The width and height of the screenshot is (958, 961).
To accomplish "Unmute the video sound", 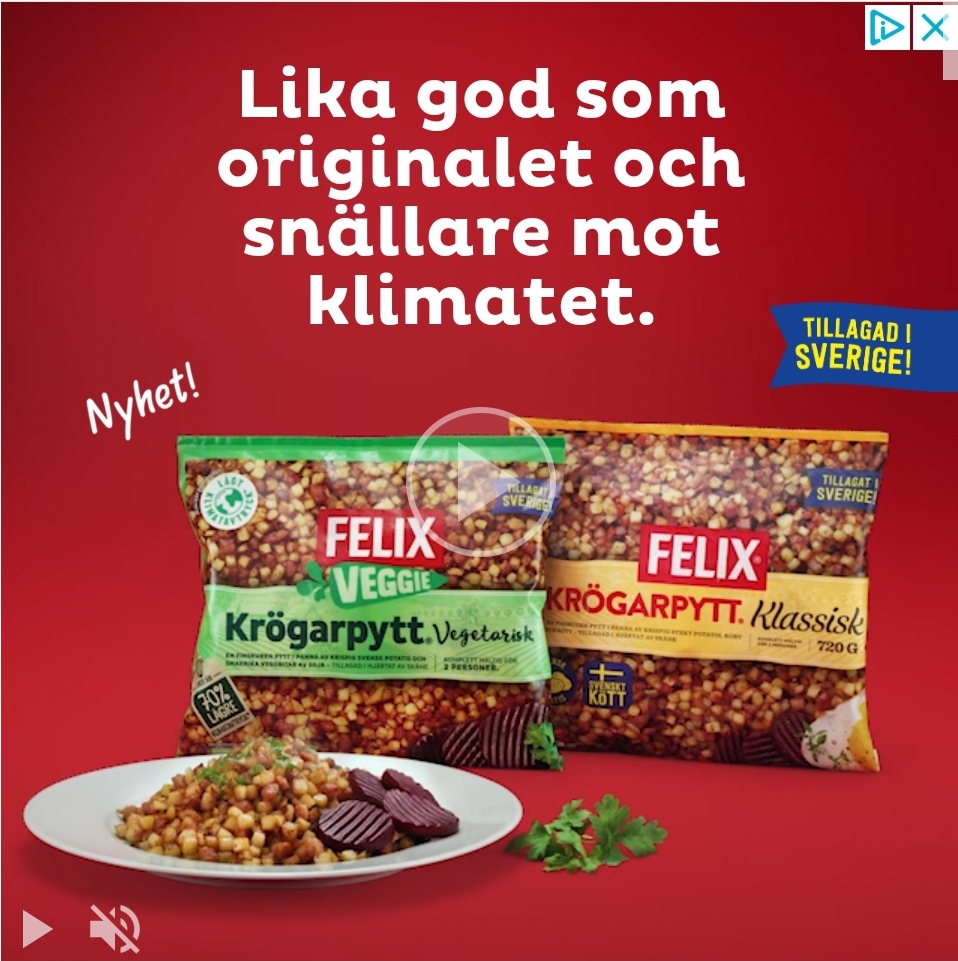I will coord(115,928).
